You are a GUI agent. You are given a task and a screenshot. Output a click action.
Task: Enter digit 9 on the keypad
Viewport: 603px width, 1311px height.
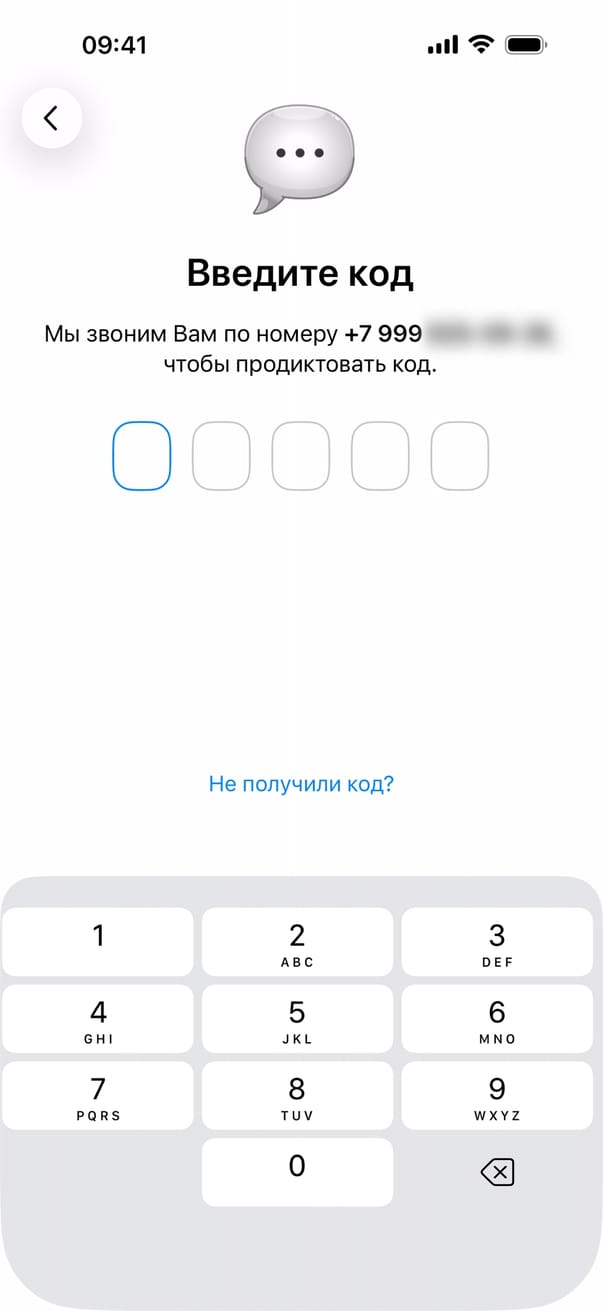497,1095
